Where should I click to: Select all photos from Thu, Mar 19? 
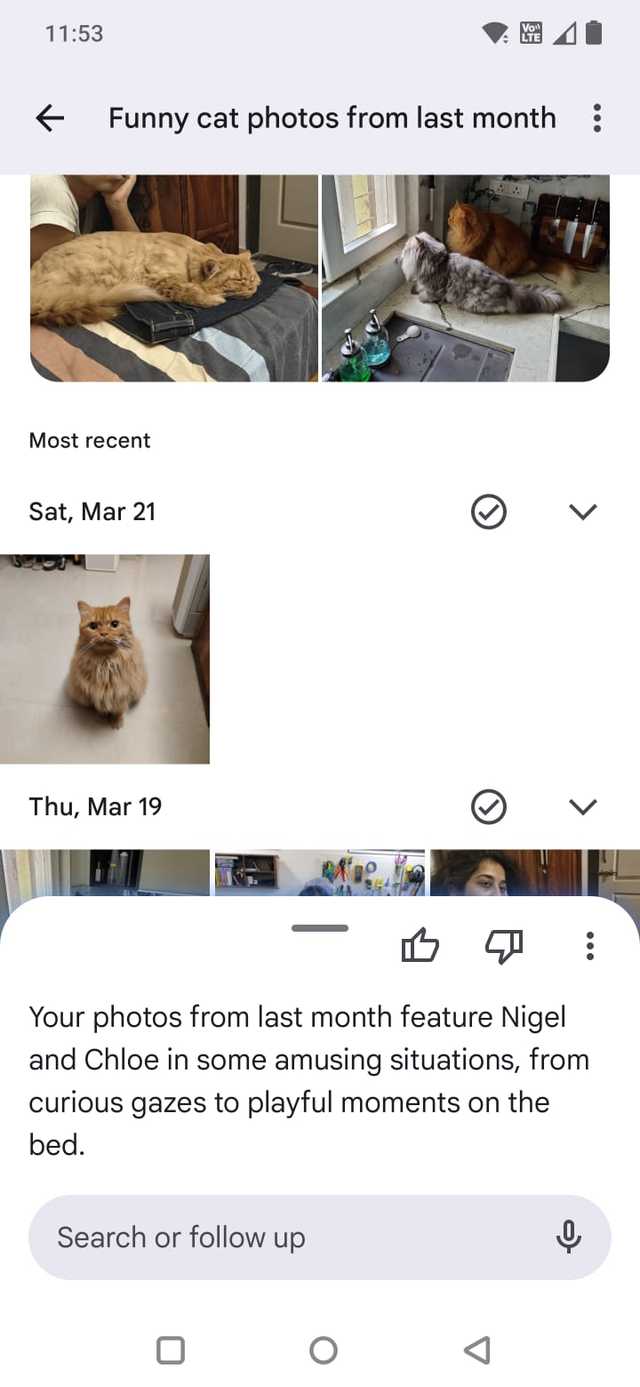(488, 807)
